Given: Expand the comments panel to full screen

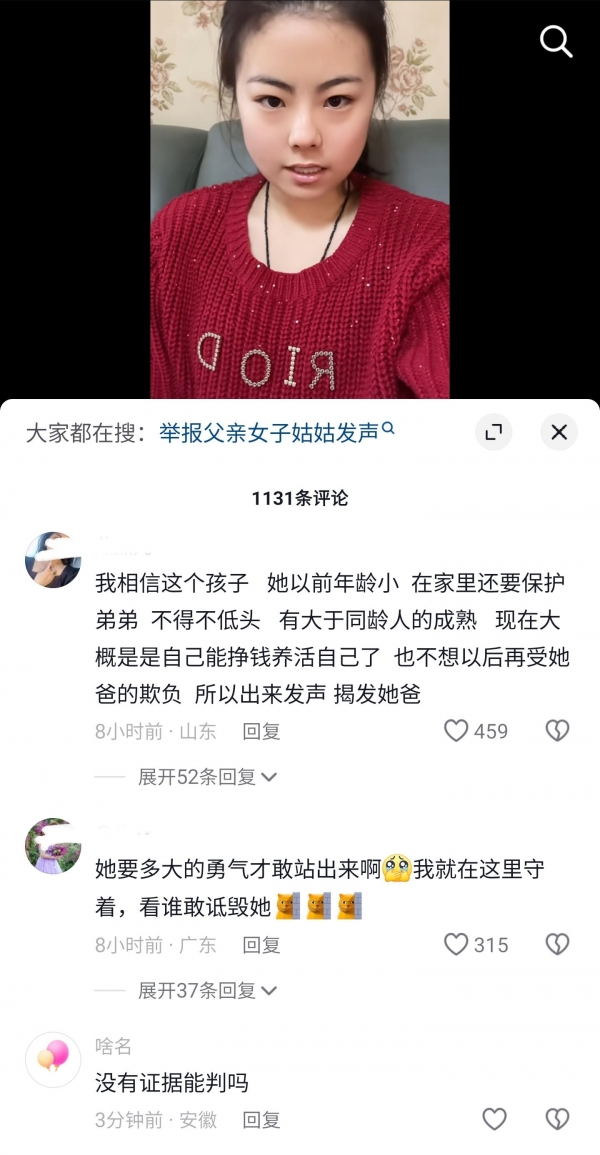Looking at the screenshot, I should (x=492, y=432).
